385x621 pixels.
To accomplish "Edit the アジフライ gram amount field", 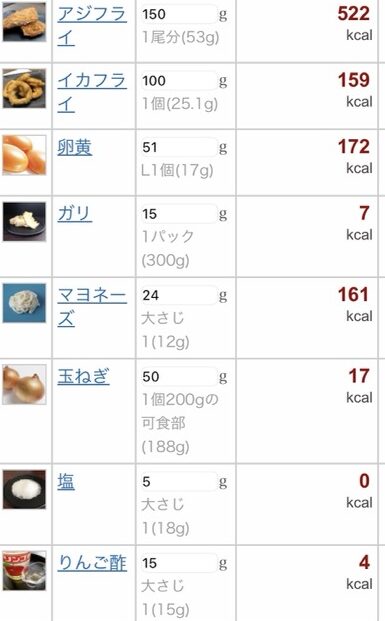I will (x=179, y=15).
